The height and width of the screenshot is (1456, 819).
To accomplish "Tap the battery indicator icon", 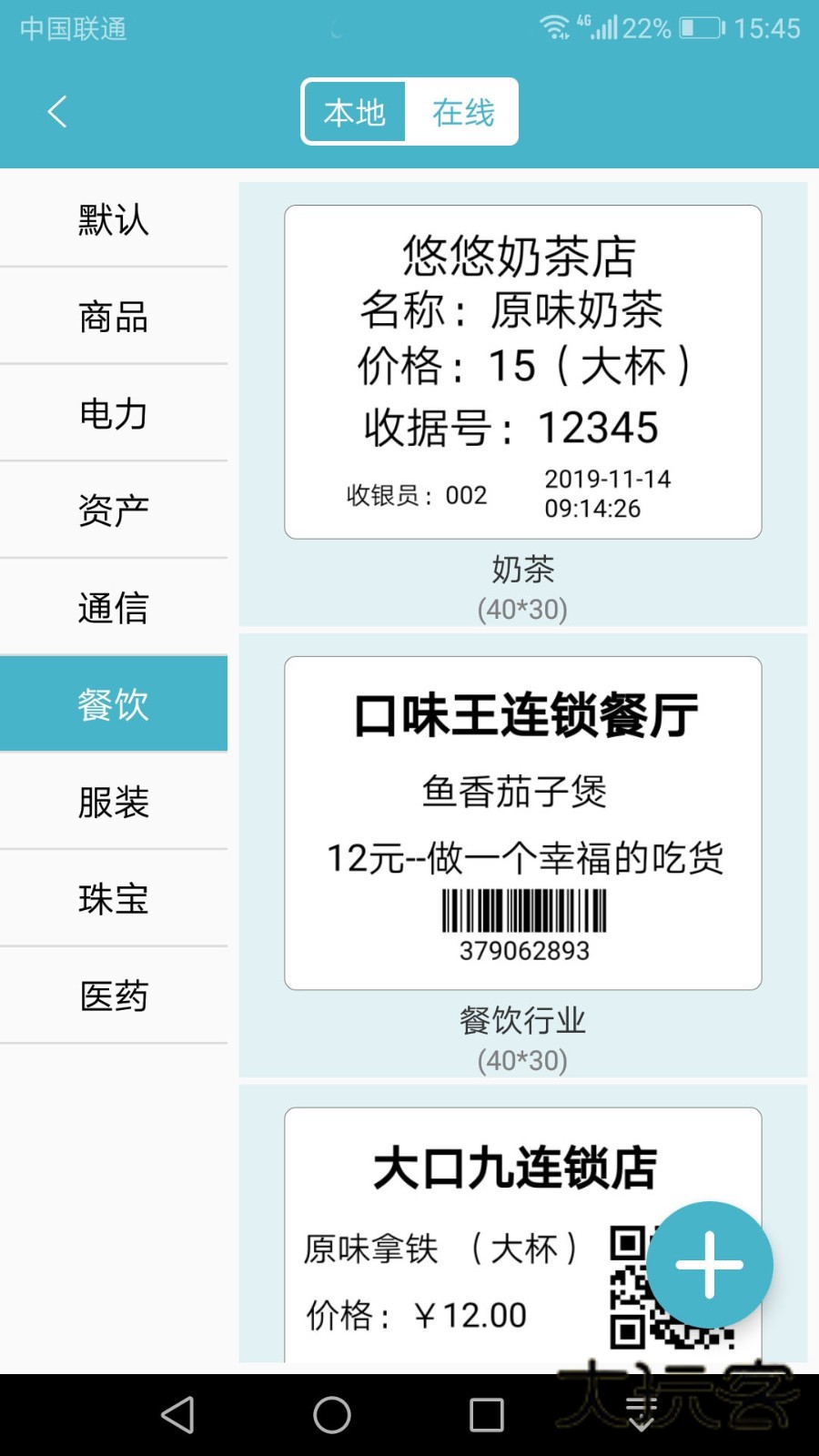I will (x=703, y=27).
